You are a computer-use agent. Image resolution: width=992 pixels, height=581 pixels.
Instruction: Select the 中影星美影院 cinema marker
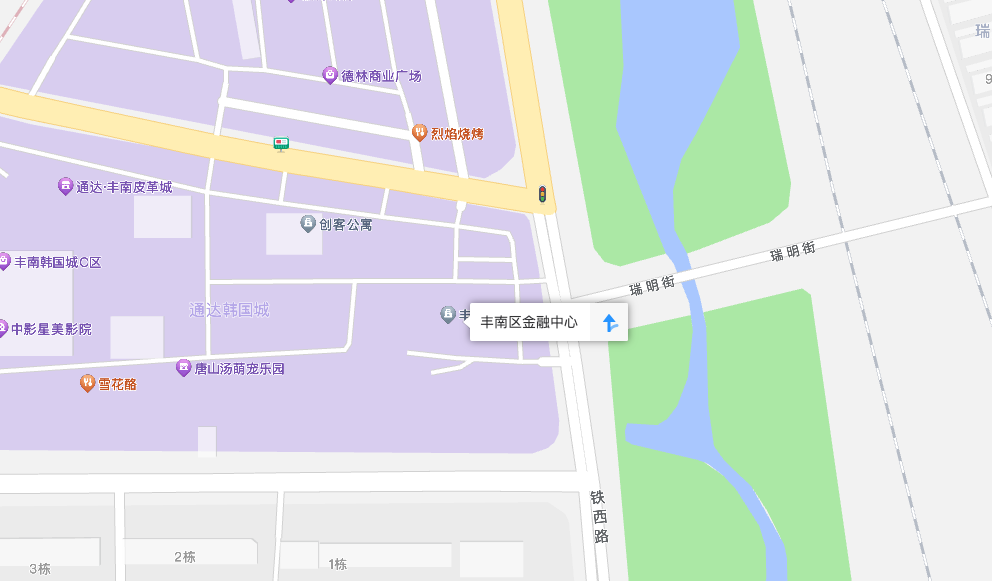tap(3, 328)
